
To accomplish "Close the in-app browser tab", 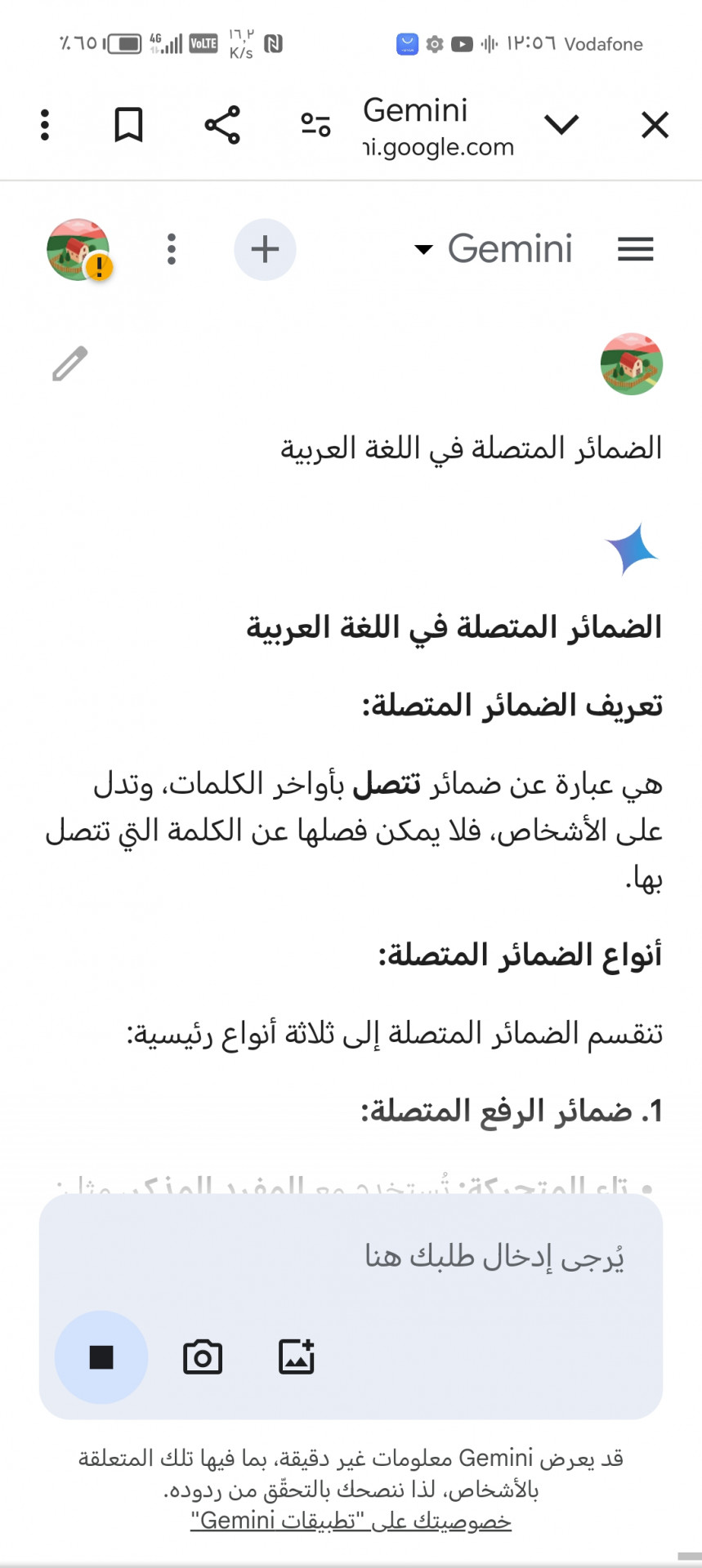I will point(655,126).
